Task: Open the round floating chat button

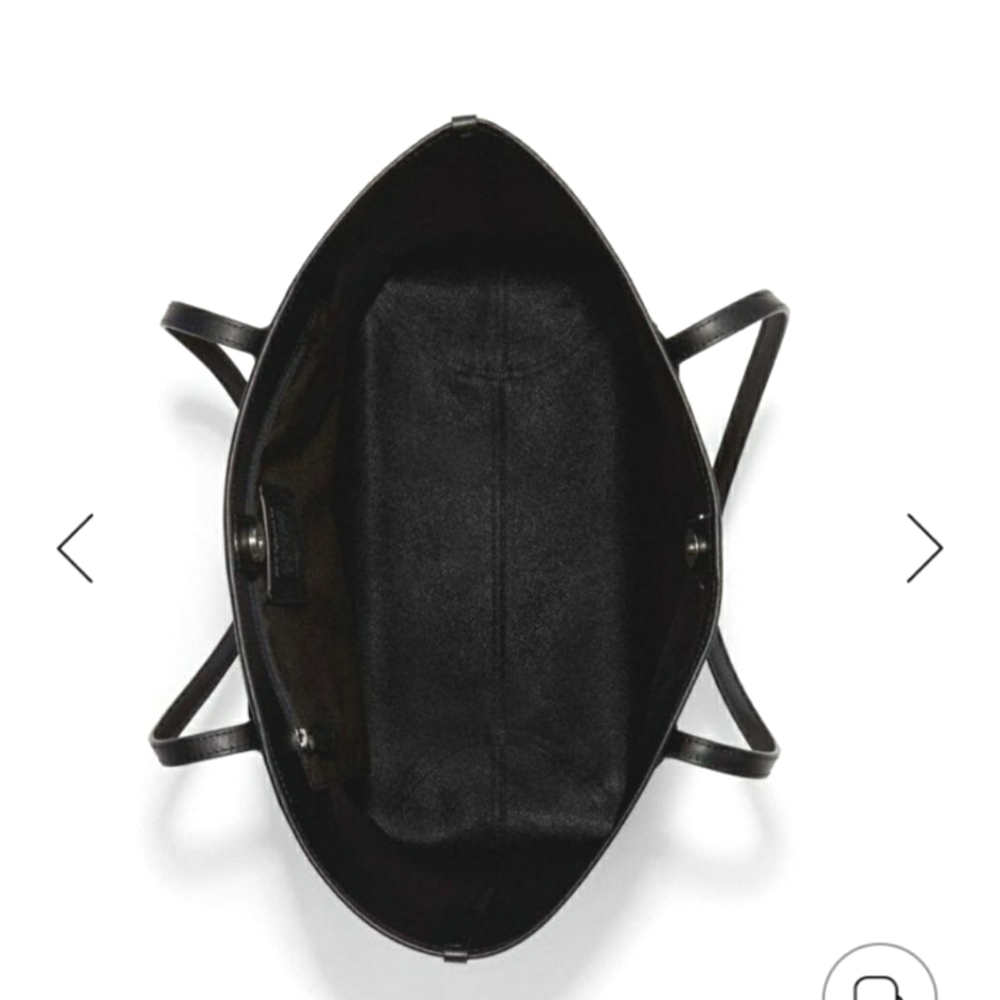Action: pyautogui.click(x=880, y=978)
